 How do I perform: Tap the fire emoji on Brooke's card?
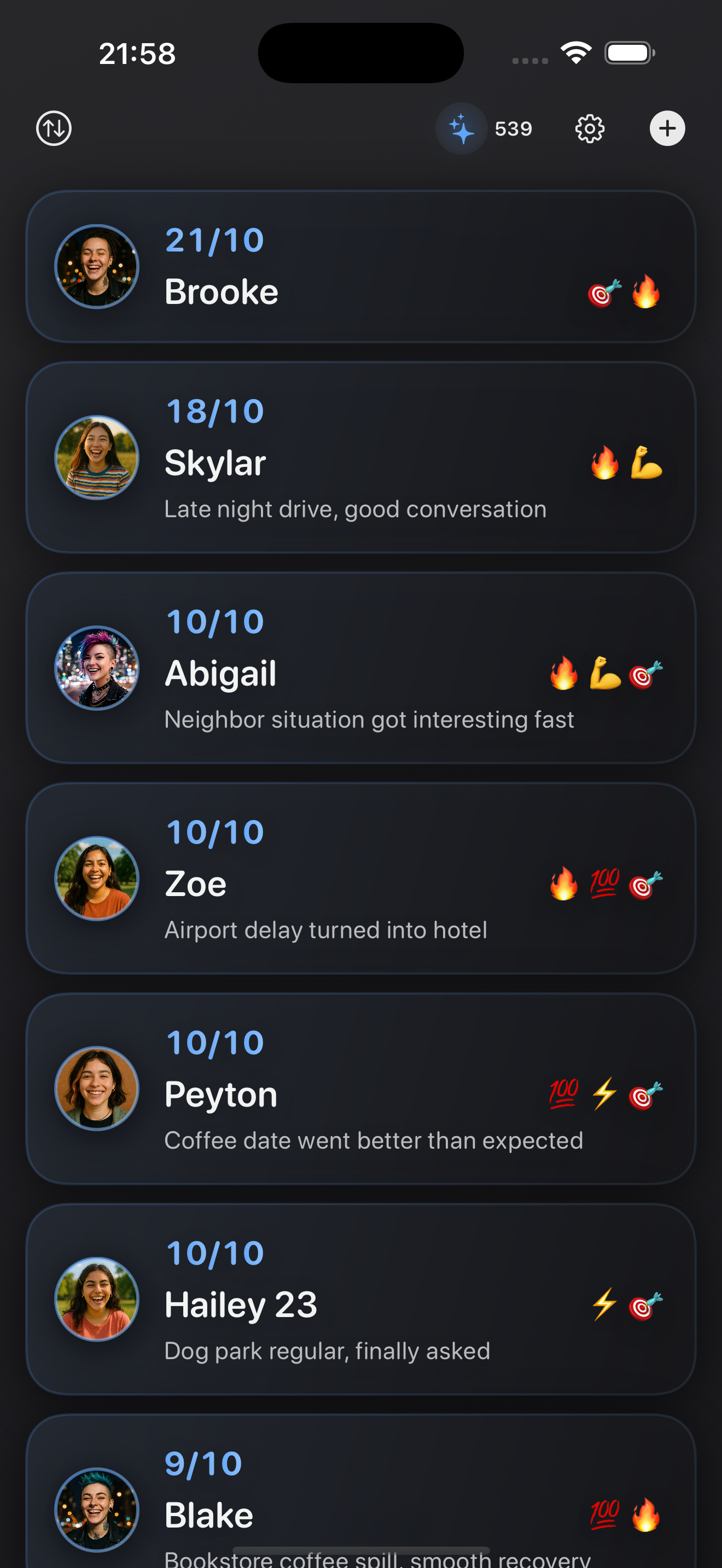click(x=647, y=293)
